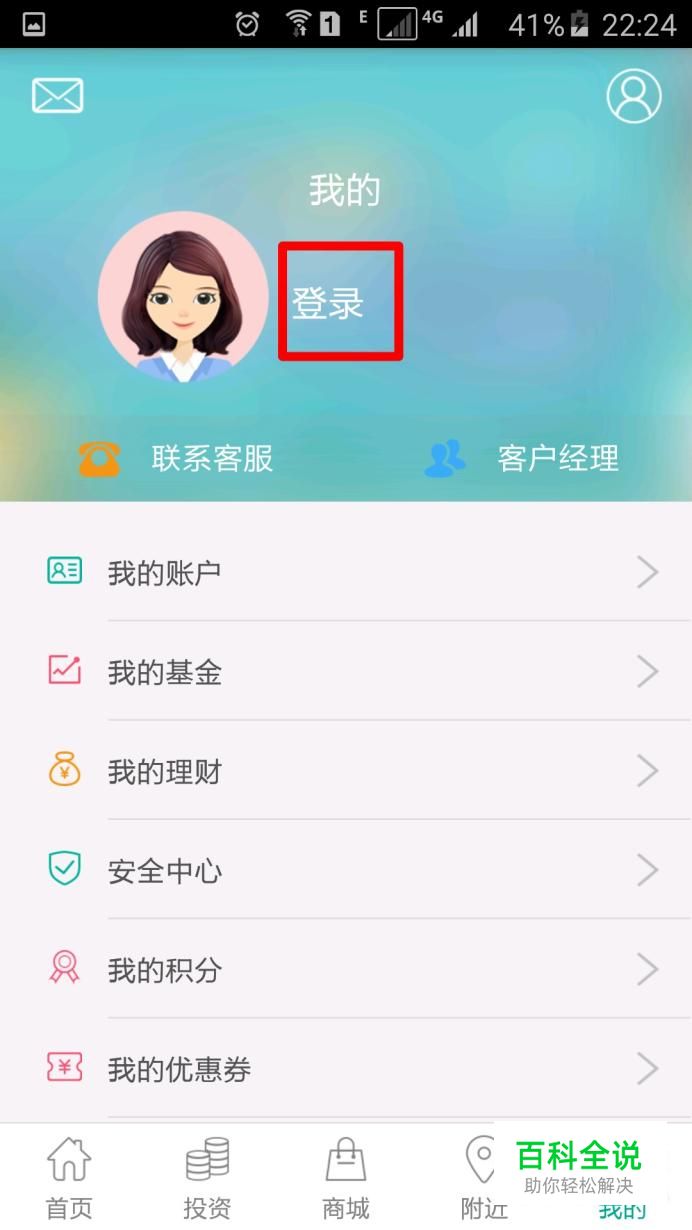
Task: View 我的积分
Action: coord(346,969)
